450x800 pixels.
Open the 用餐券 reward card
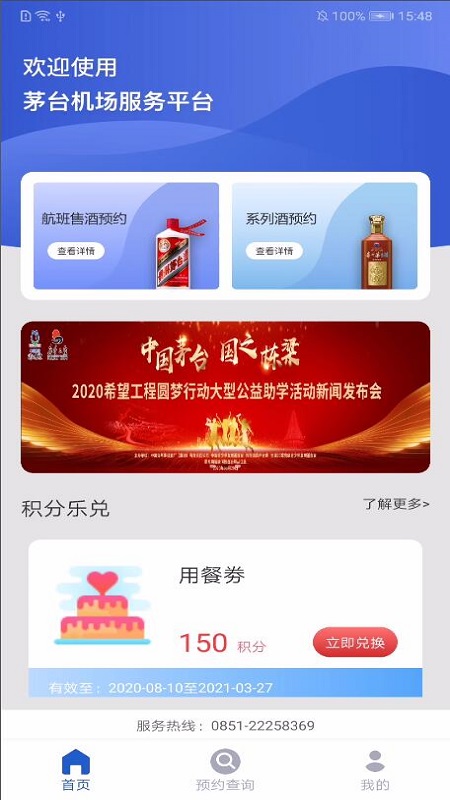click(225, 618)
